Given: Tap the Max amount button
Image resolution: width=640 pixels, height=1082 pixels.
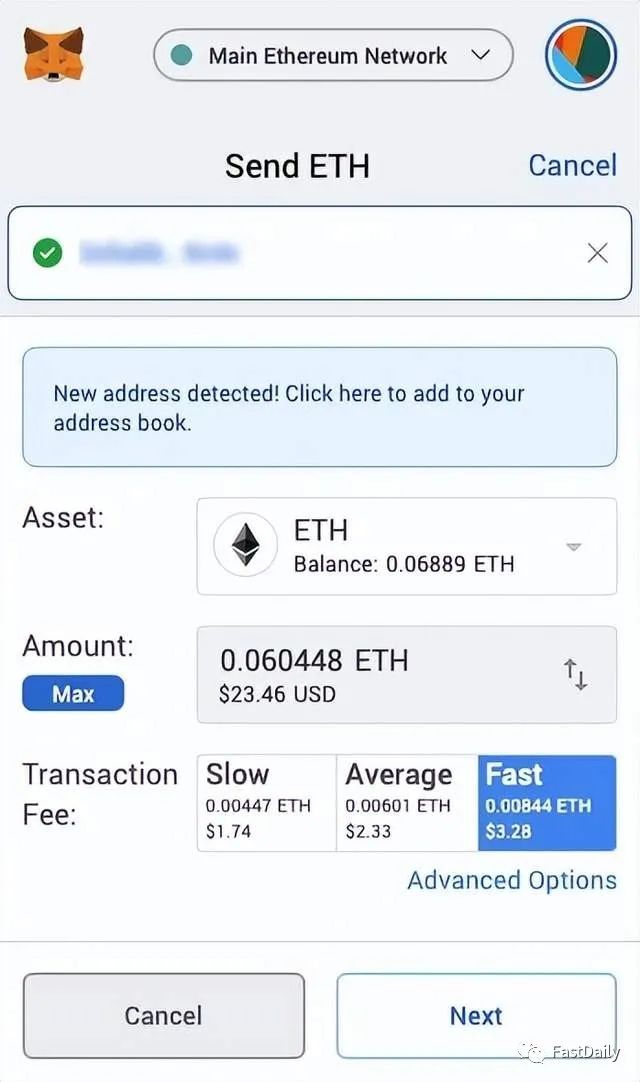Looking at the screenshot, I should [73, 694].
